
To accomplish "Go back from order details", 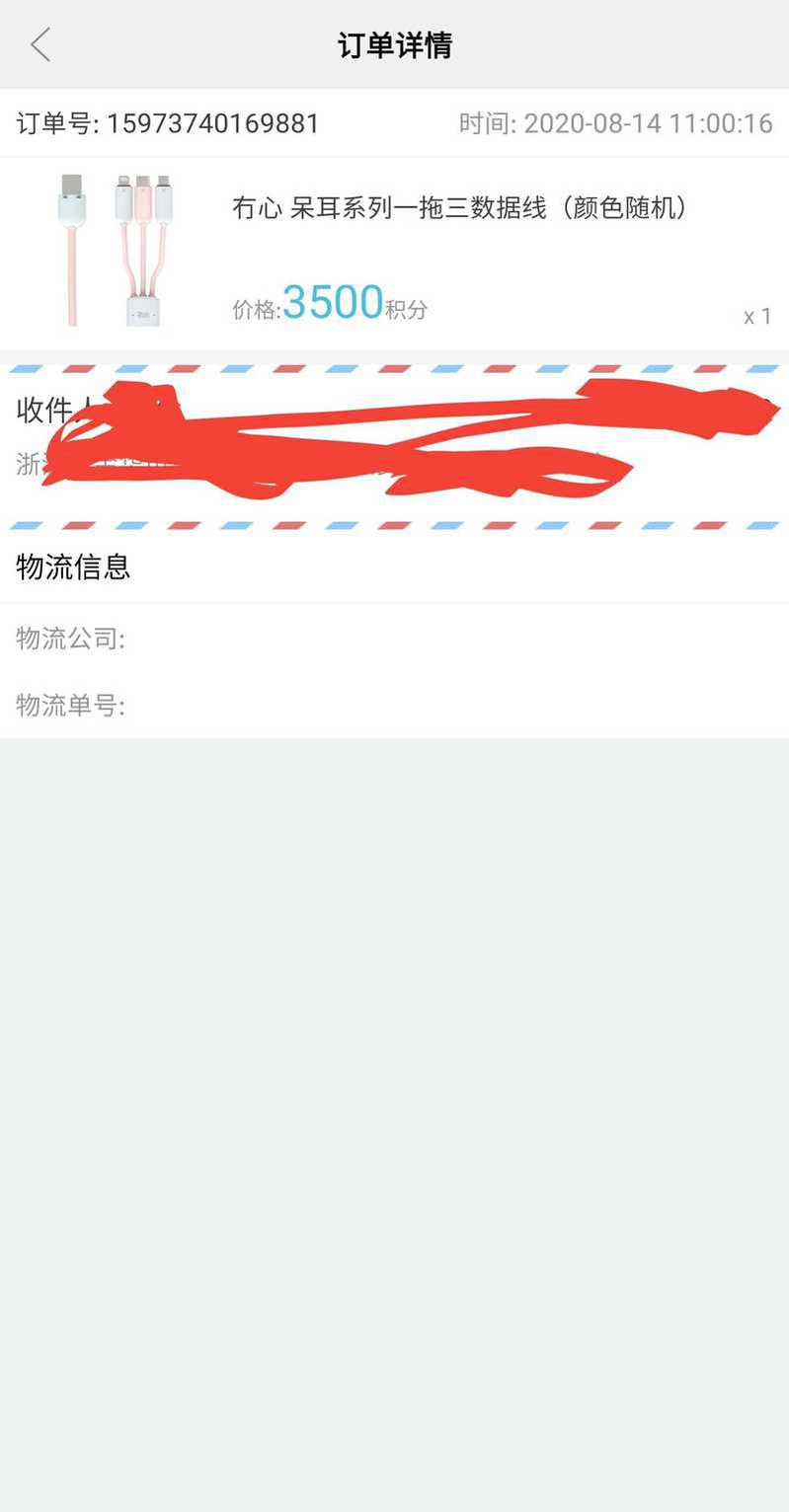I will pos(40,44).
